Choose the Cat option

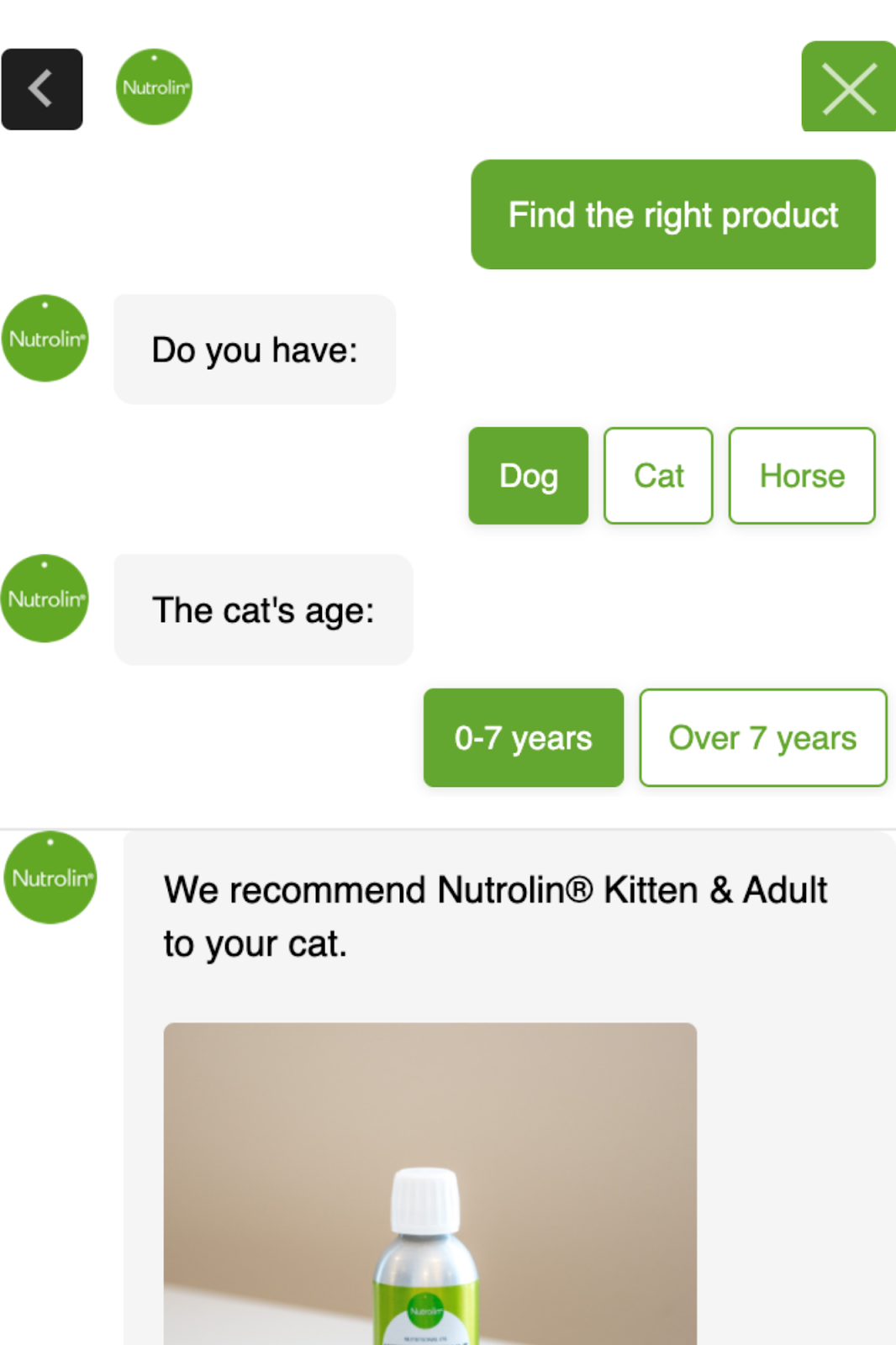coord(658,476)
